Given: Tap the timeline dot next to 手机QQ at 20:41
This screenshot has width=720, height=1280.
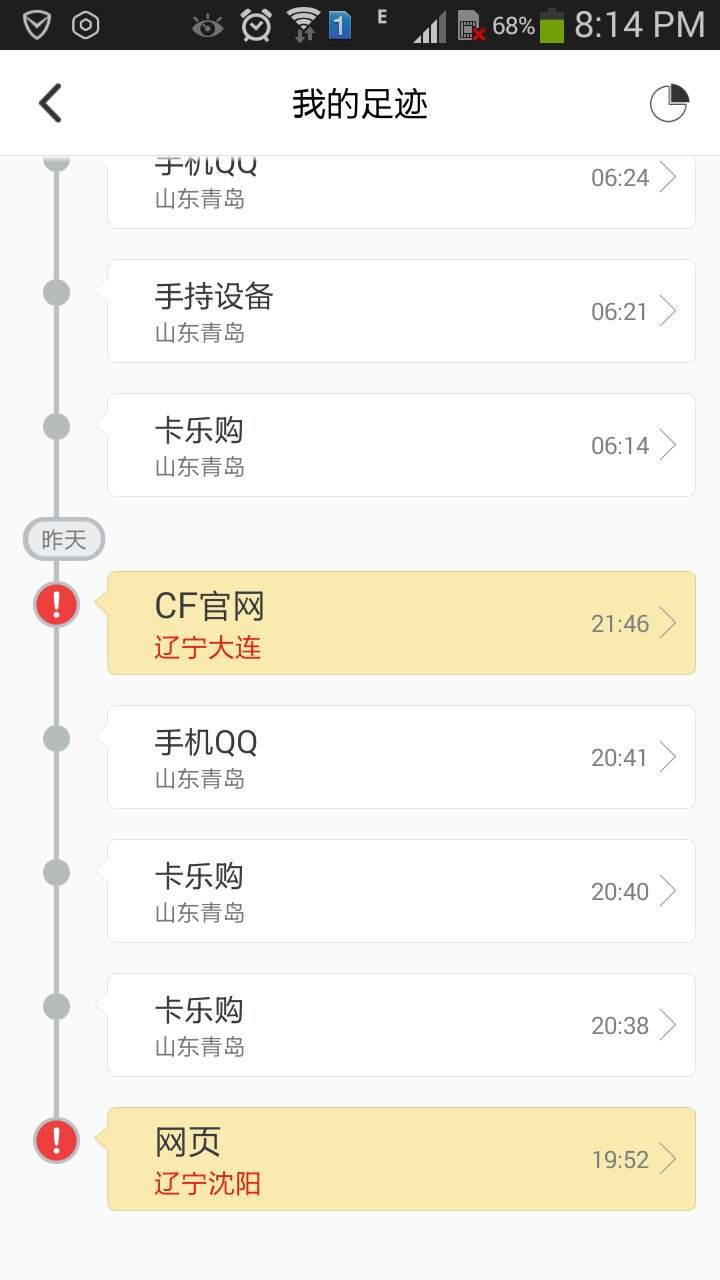Looking at the screenshot, I should 56,738.
